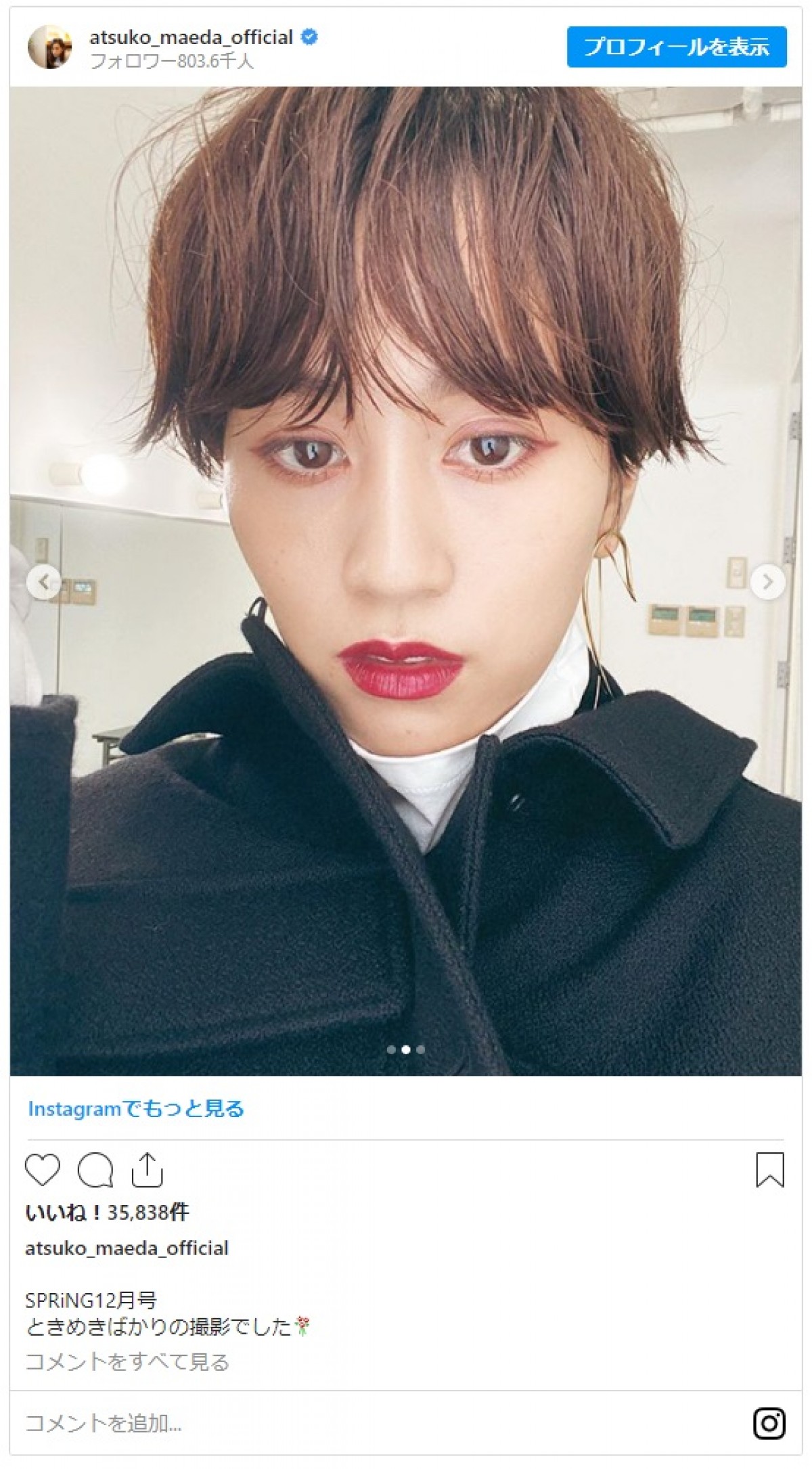812x1469 pixels.
Task: Open コメントをすべて見る to view all comments
Action: pos(127,1361)
